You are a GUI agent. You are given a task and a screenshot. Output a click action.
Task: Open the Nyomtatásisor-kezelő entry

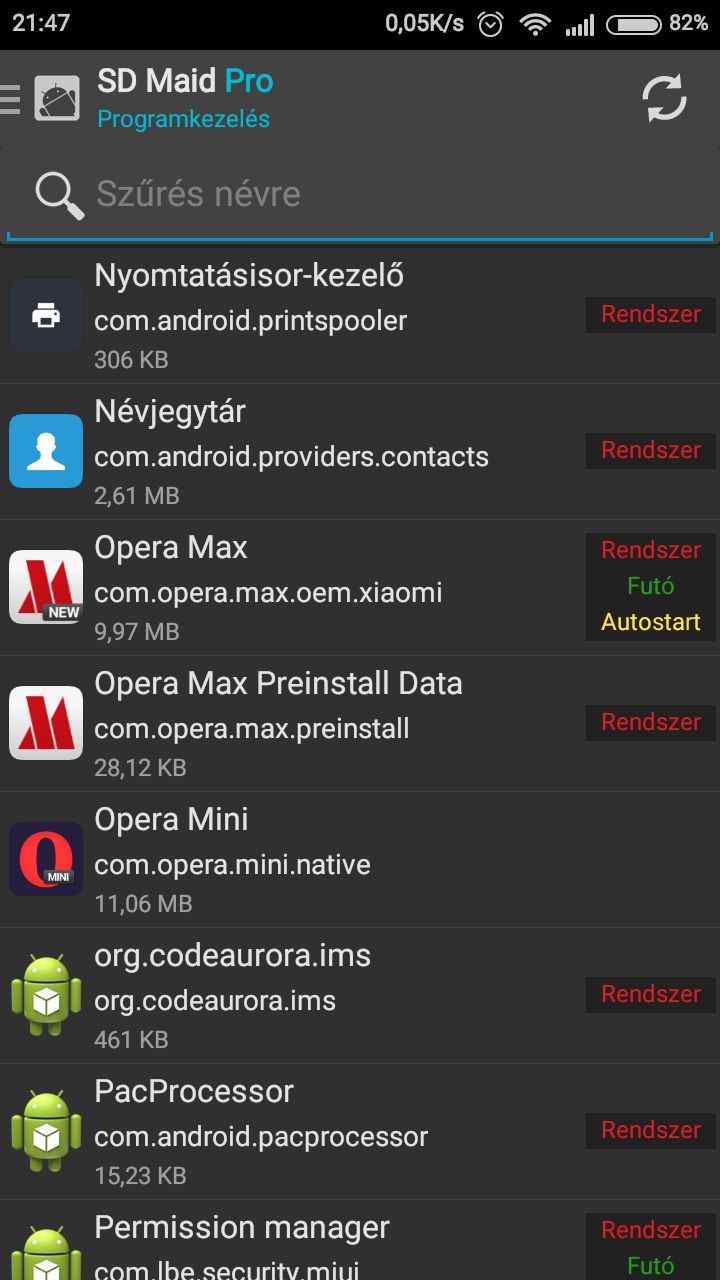click(x=360, y=316)
